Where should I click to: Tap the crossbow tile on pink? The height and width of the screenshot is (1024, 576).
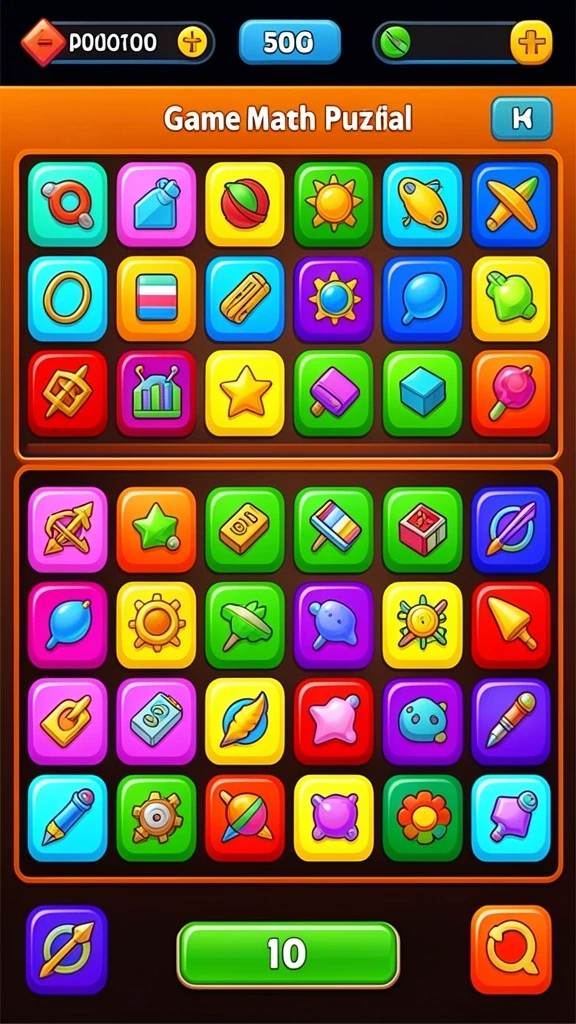[x=67, y=529]
